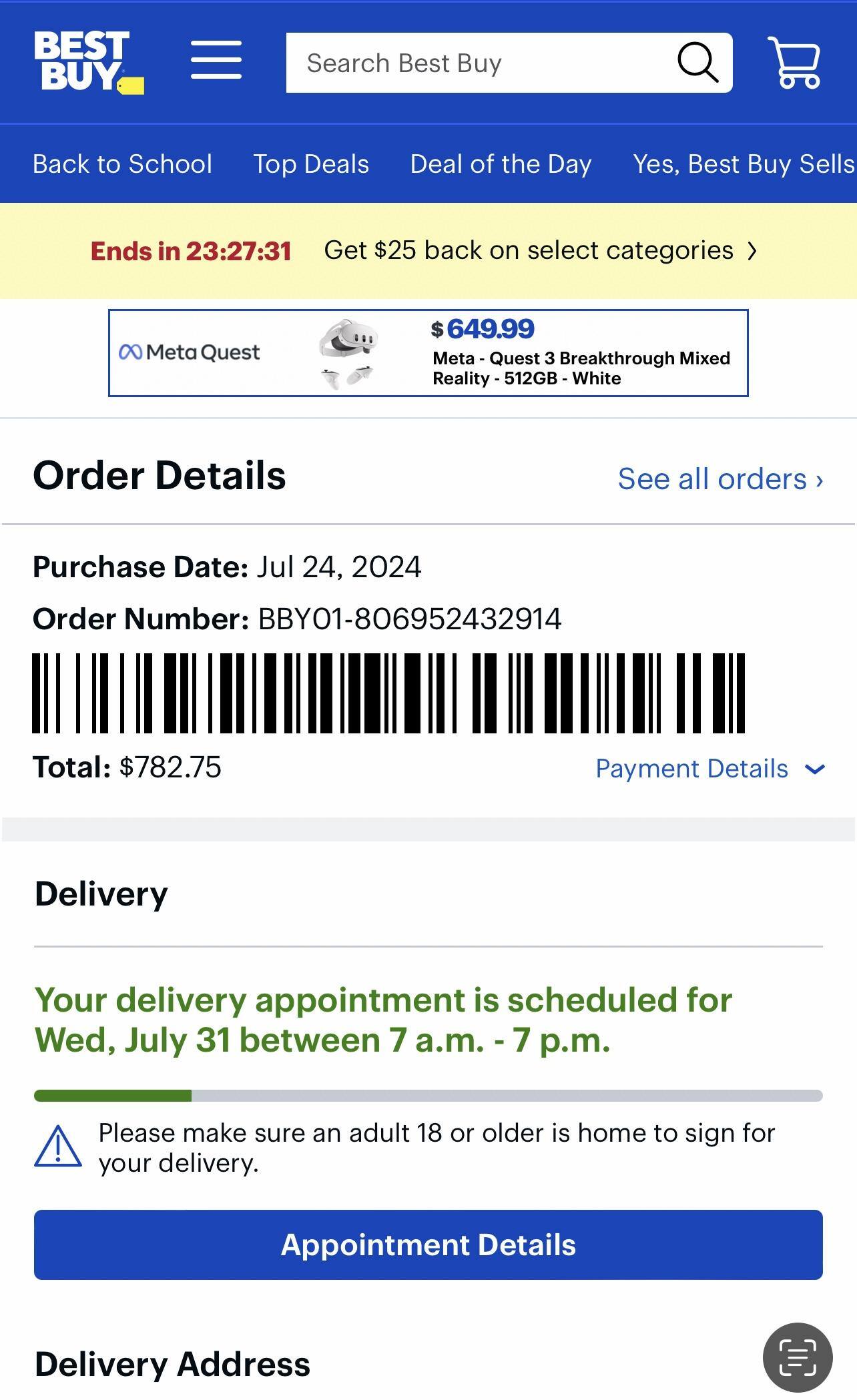The height and width of the screenshot is (1400, 857).
Task: View Appointment Details
Action: [x=429, y=1245]
